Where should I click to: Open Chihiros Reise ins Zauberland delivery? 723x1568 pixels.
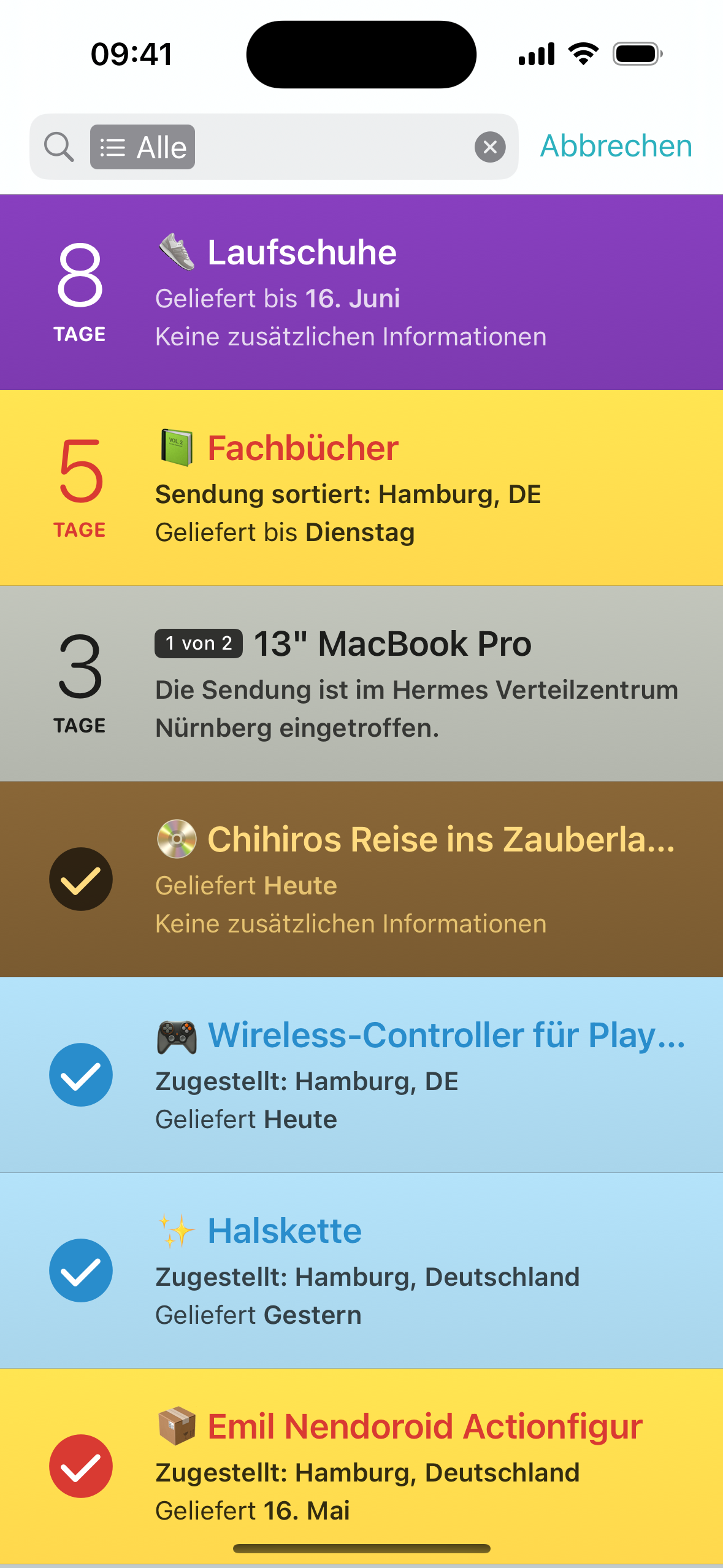(361, 880)
